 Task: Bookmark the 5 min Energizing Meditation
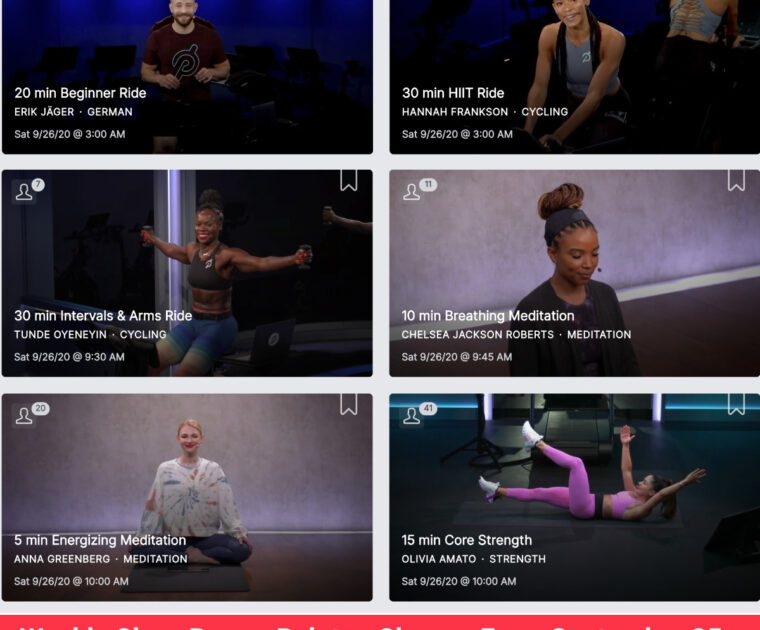[x=348, y=403]
